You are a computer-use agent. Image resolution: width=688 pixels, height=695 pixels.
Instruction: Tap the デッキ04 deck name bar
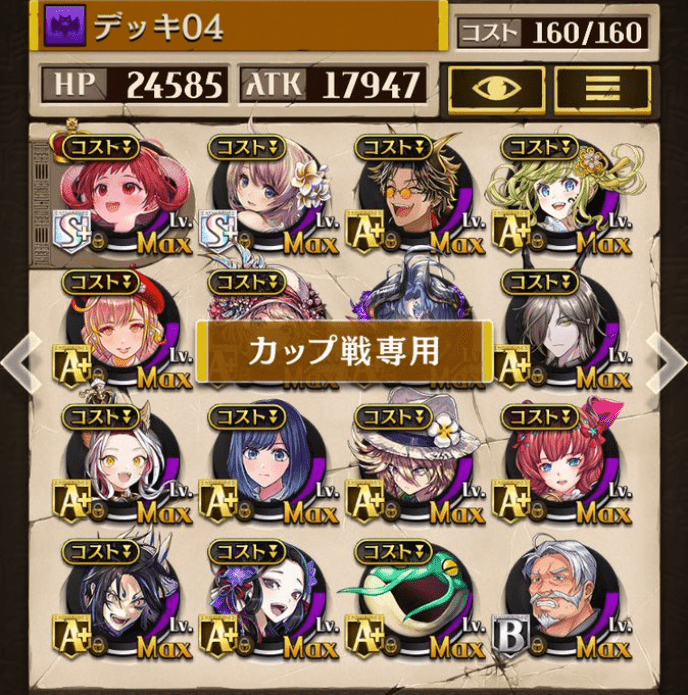click(x=240, y=28)
